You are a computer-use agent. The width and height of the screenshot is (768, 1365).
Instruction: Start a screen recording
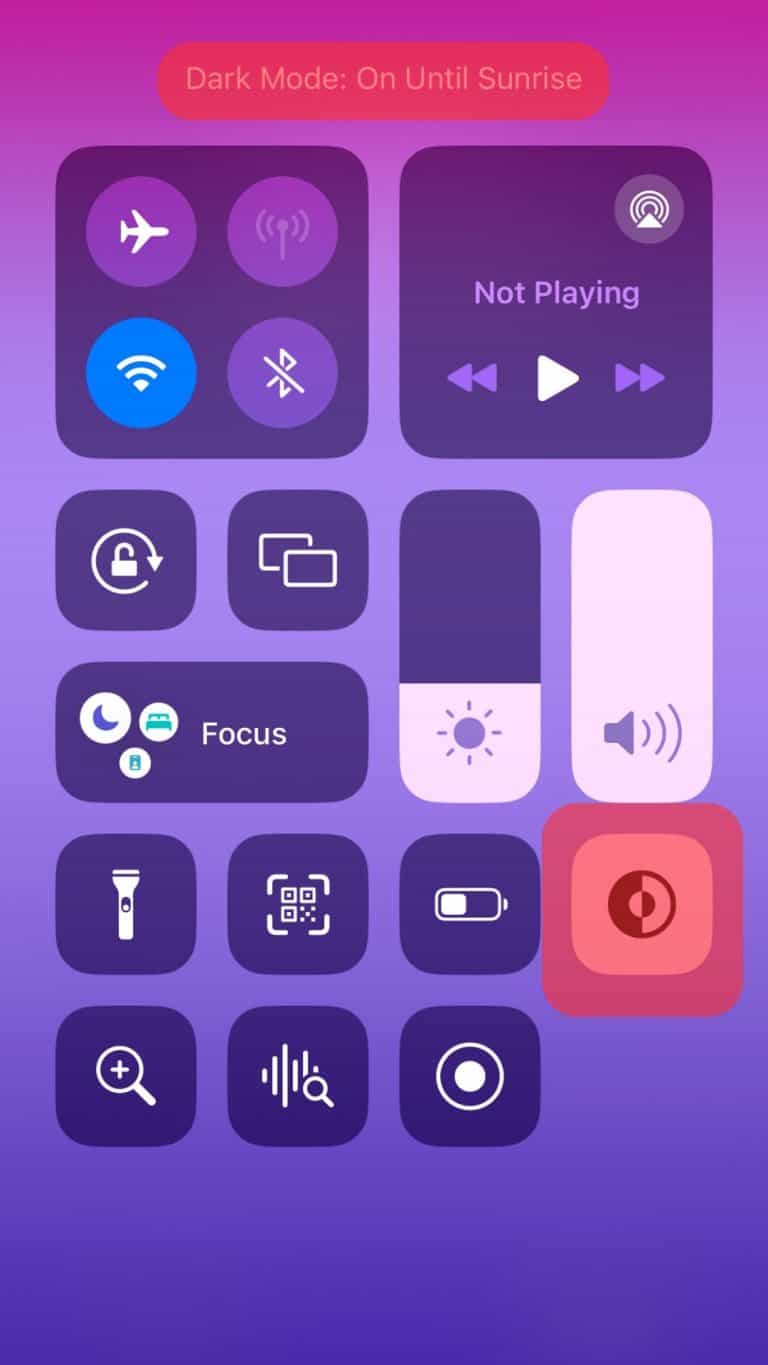tap(469, 1075)
